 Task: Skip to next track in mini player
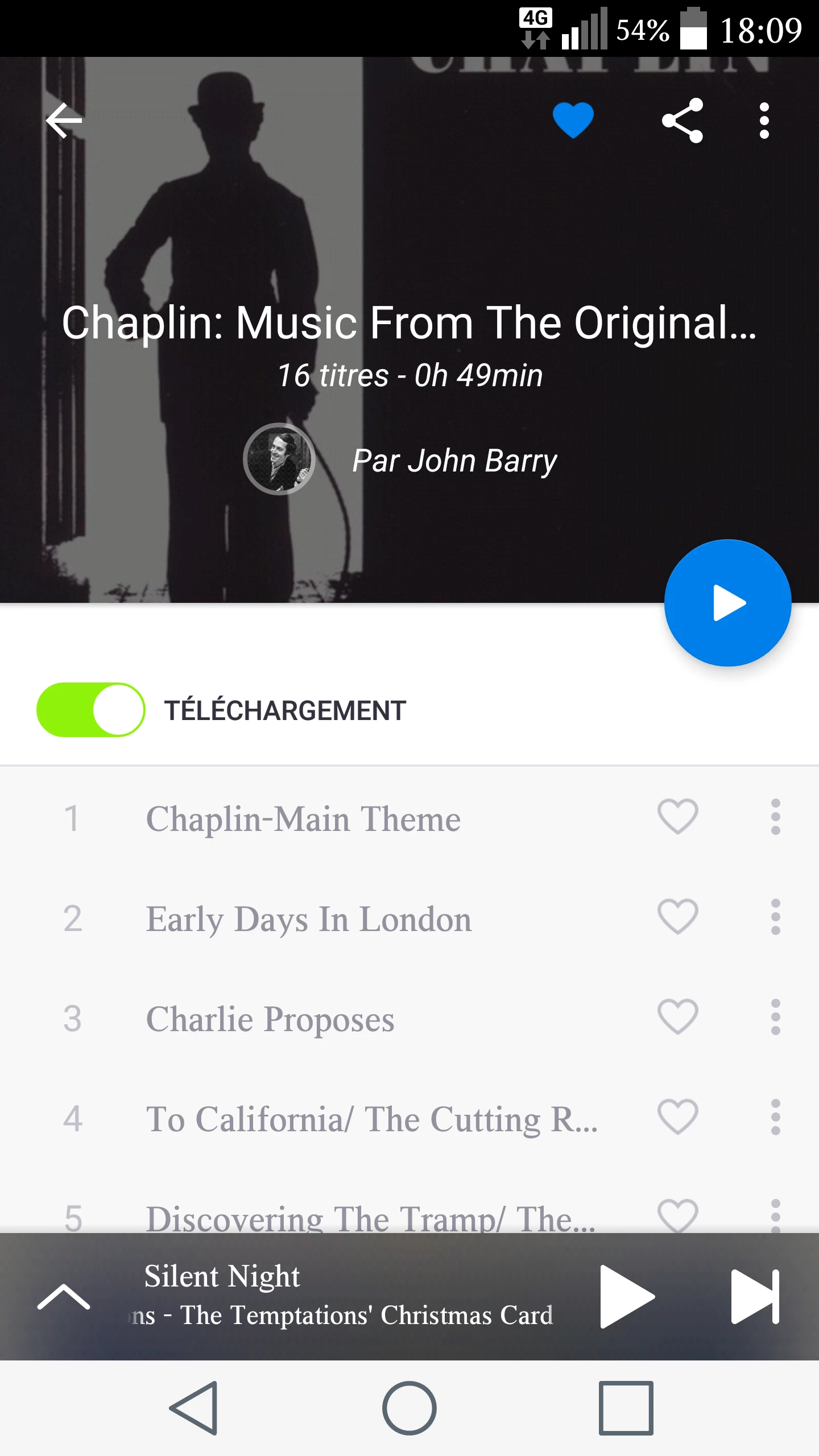755,1297
